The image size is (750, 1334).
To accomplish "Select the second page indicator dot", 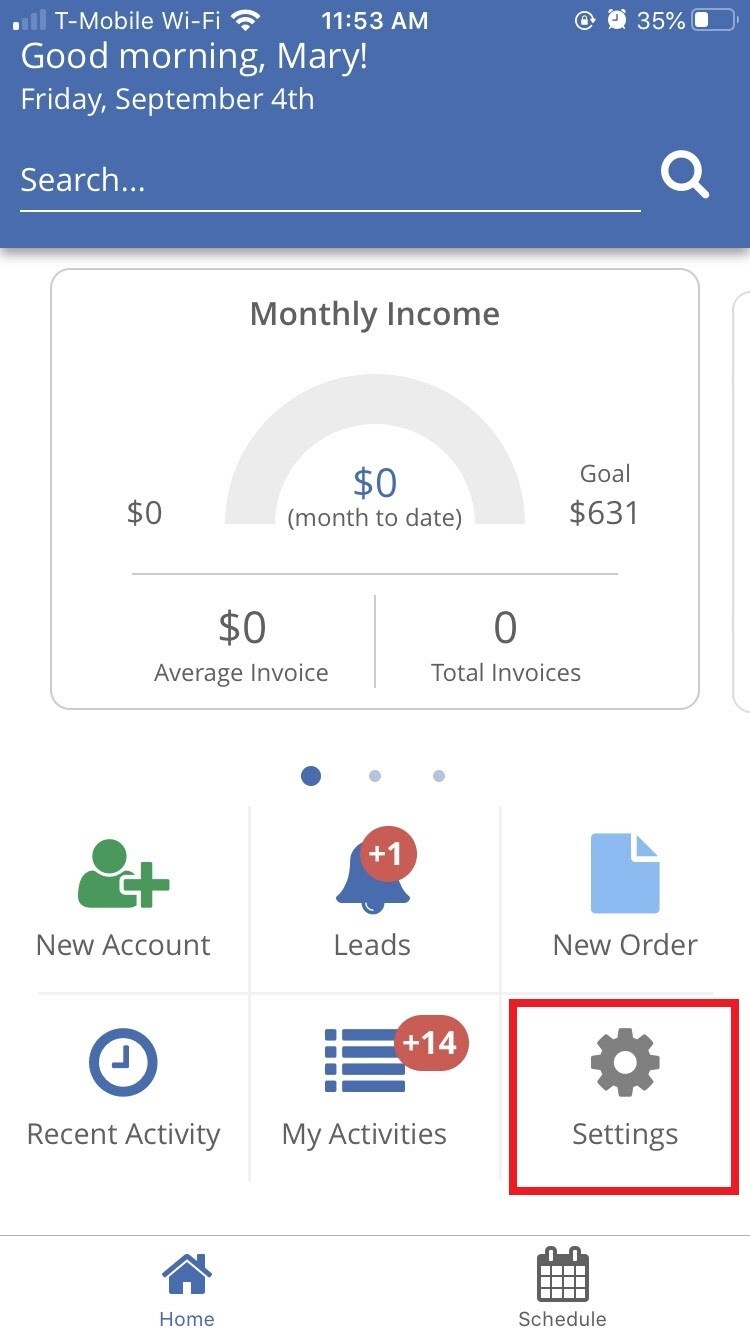I will coord(375,776).
